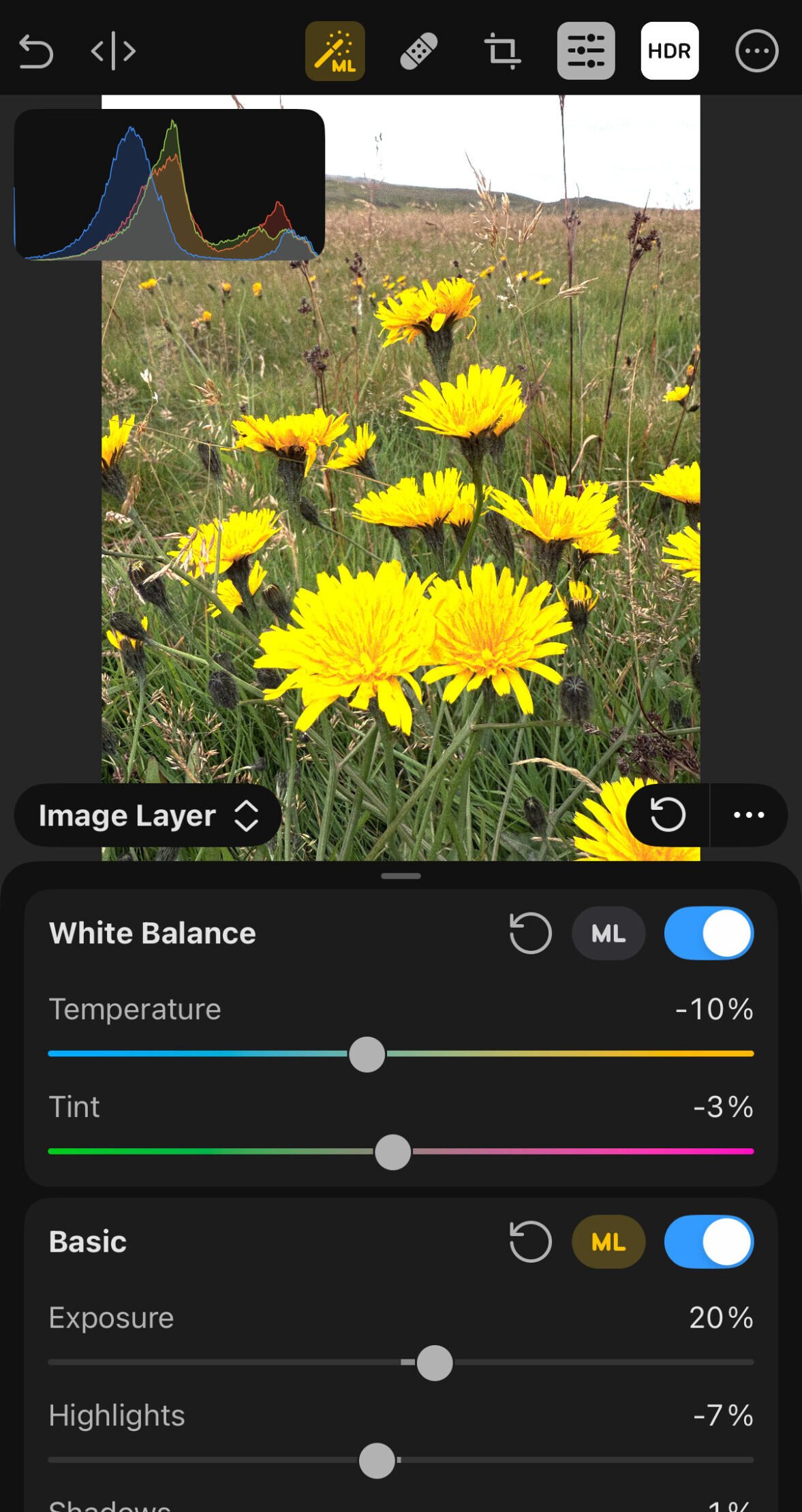This screenshot has width=802, height=1512.
Task: Apply ML auto enhance with the magic wand
Action: coord(335,51)
